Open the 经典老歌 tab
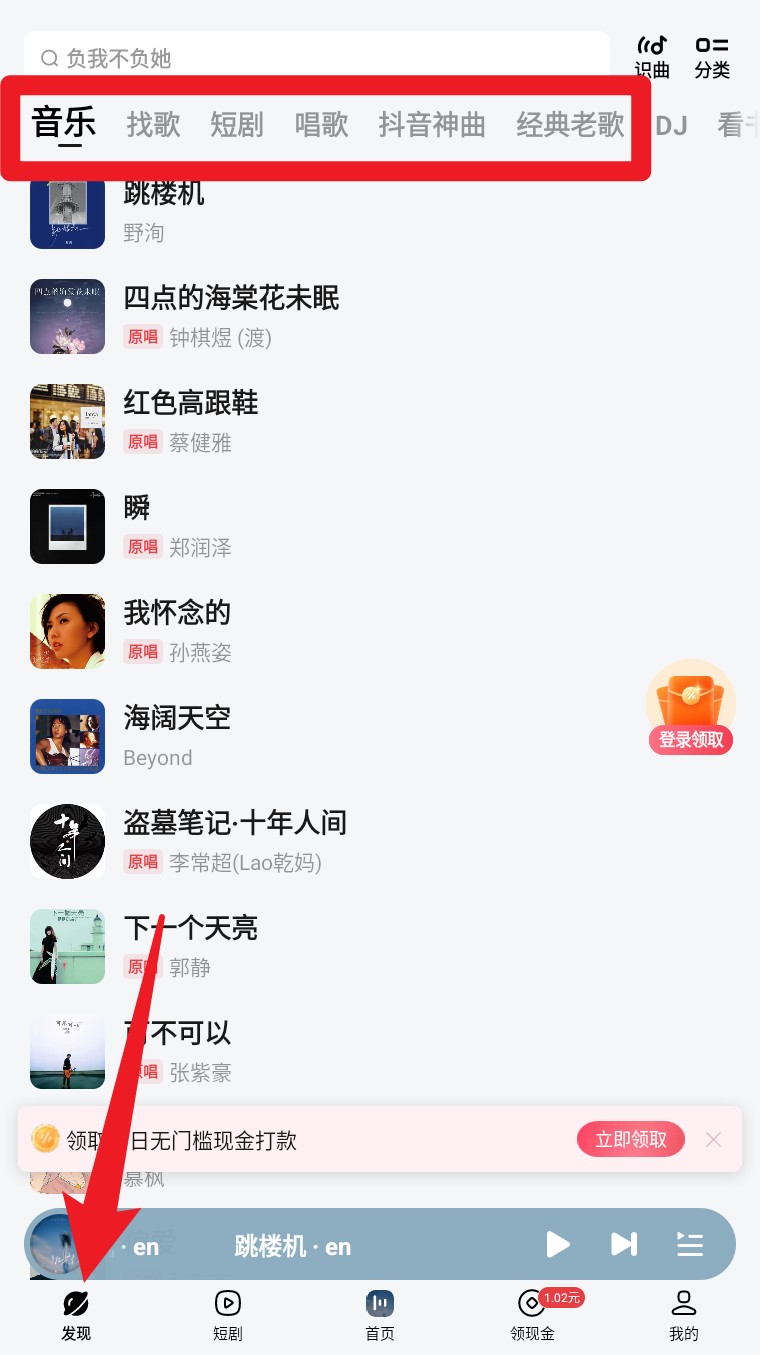 tap(569, 125)
